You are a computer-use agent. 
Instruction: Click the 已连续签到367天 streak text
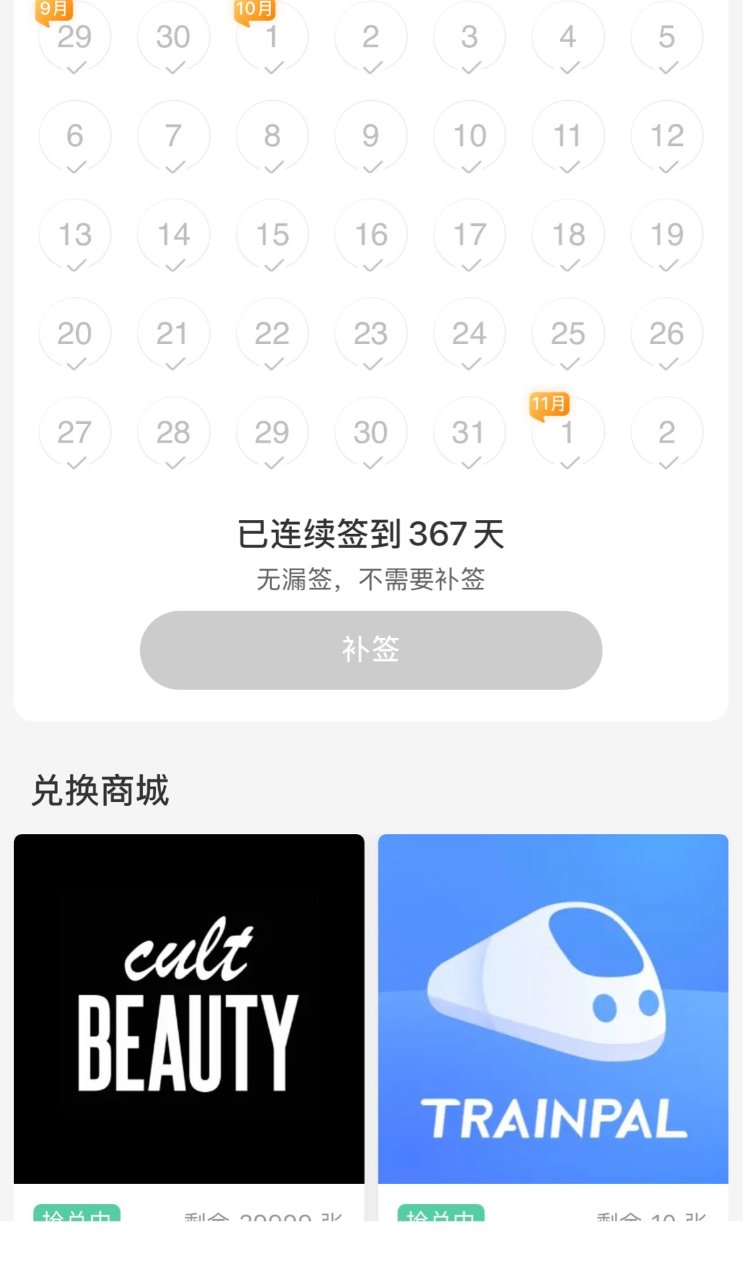[371, 535]
